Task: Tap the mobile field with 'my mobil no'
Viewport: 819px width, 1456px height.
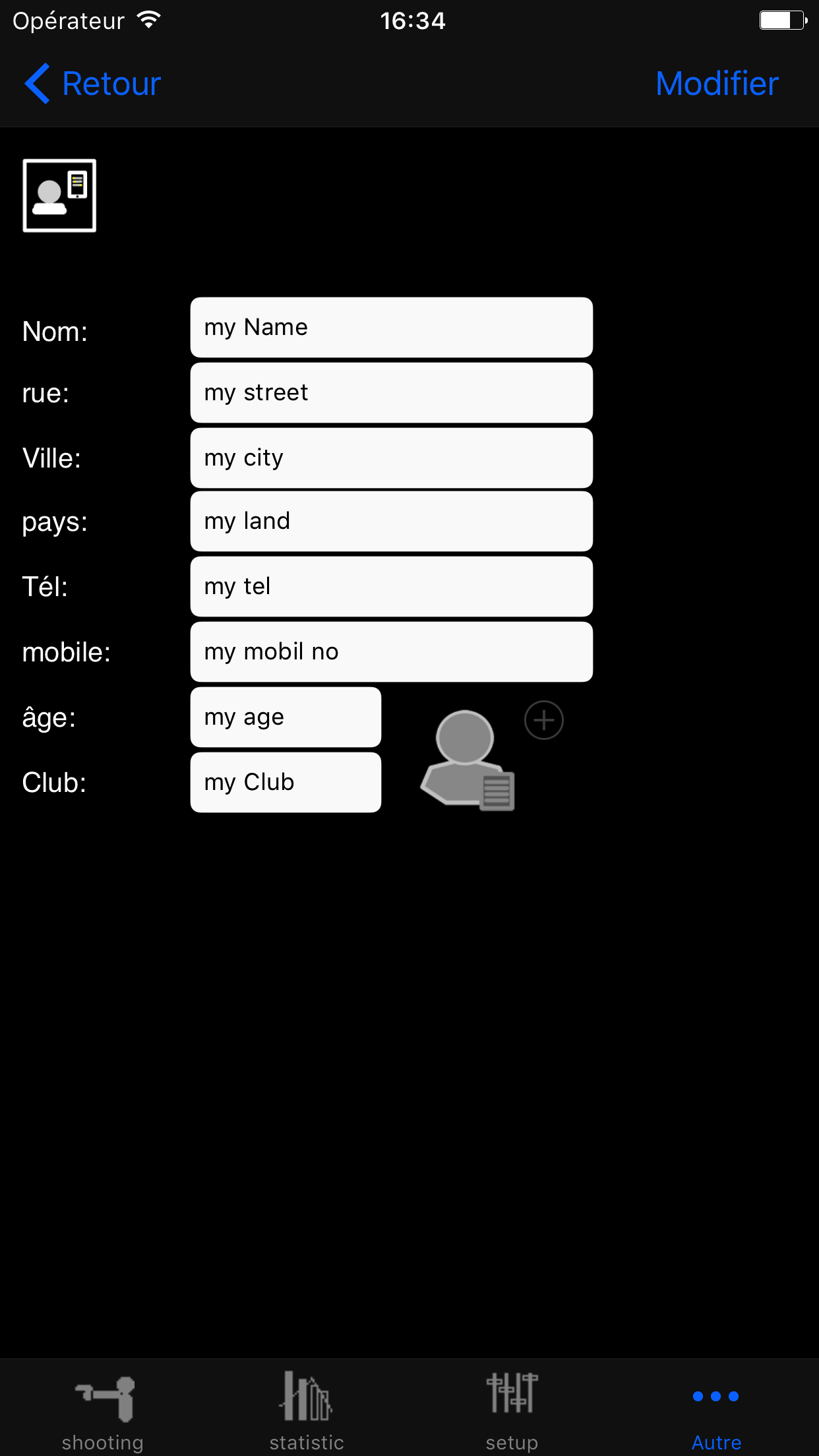Action: click(391, 652)
